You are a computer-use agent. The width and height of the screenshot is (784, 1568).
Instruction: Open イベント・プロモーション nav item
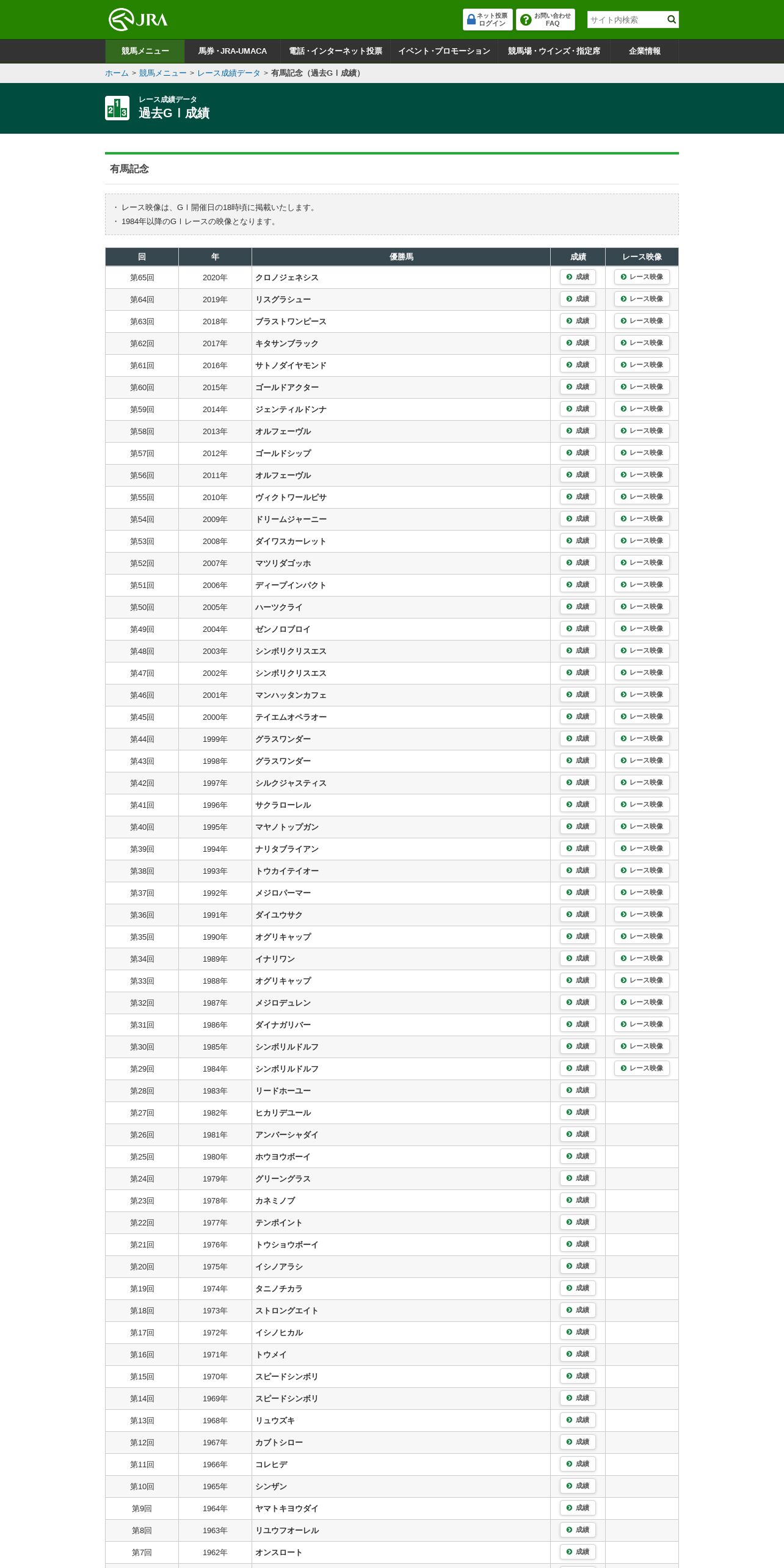pyautogui.click(x=444, y=51)
